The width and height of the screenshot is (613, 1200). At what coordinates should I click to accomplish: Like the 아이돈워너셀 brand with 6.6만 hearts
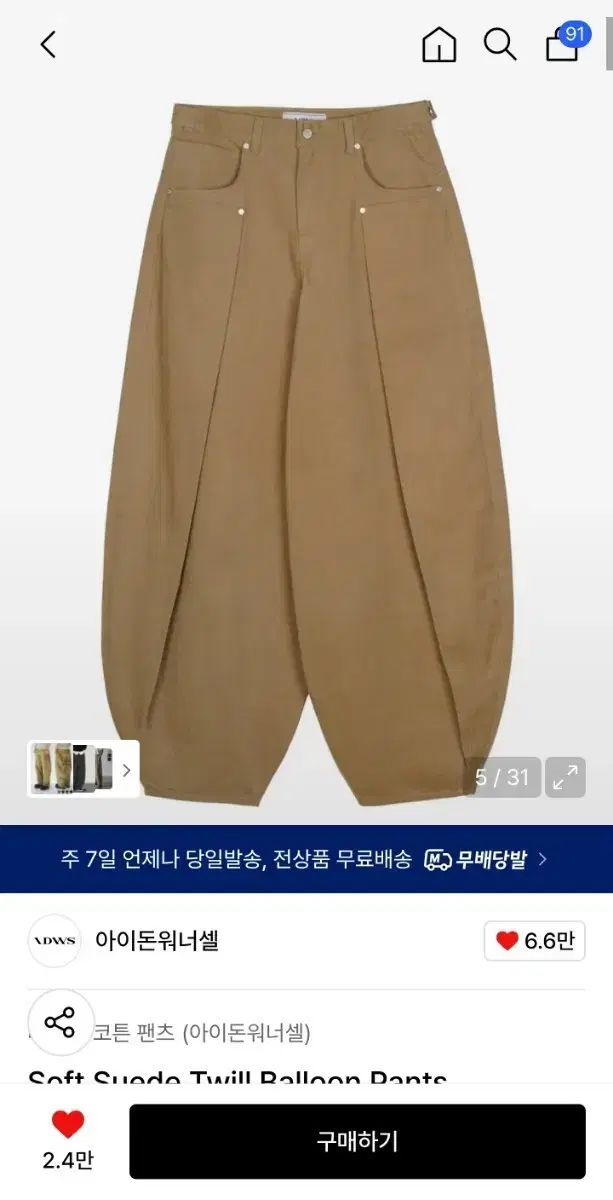(534, 941)
